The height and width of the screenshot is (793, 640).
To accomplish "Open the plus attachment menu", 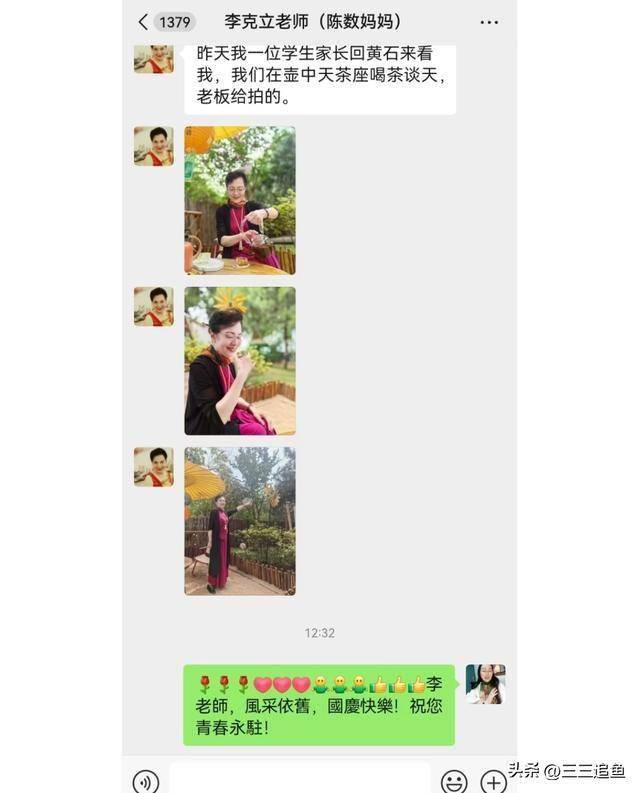I will (494, 780).
